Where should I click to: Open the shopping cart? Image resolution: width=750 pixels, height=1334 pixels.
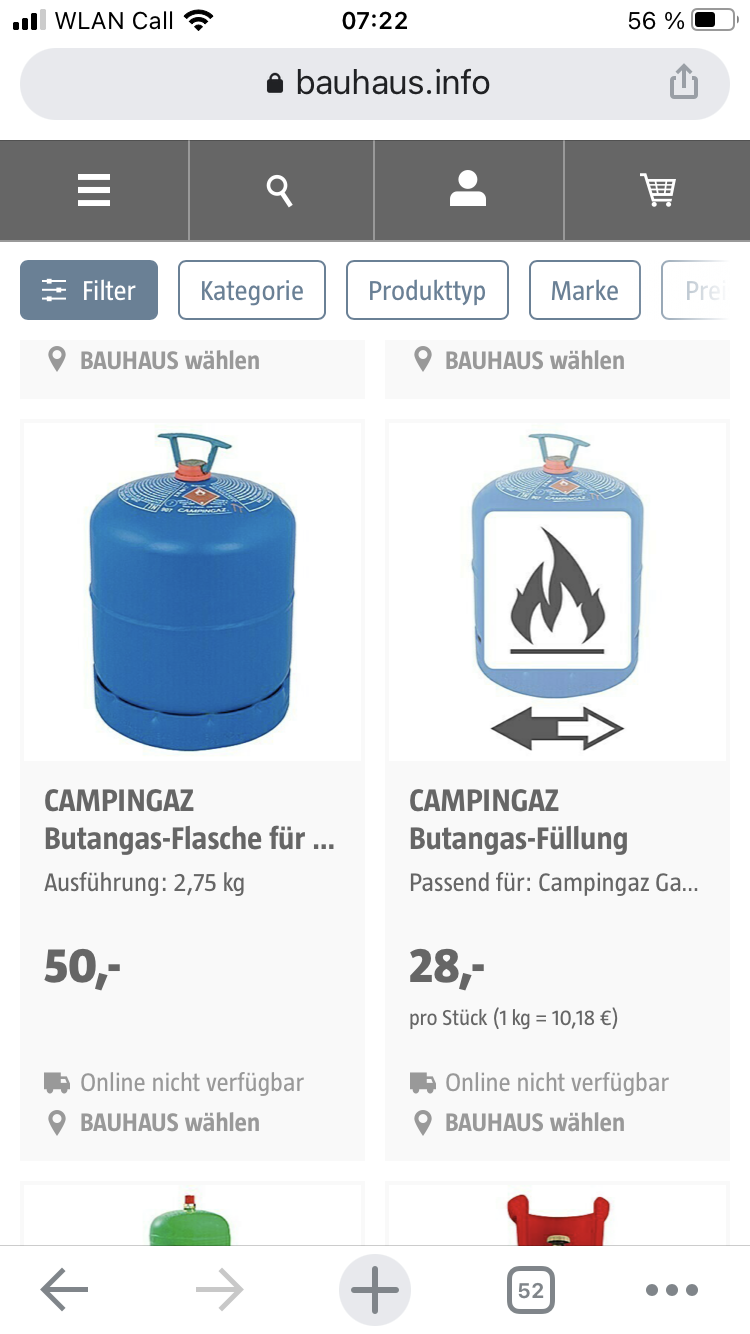658,190
